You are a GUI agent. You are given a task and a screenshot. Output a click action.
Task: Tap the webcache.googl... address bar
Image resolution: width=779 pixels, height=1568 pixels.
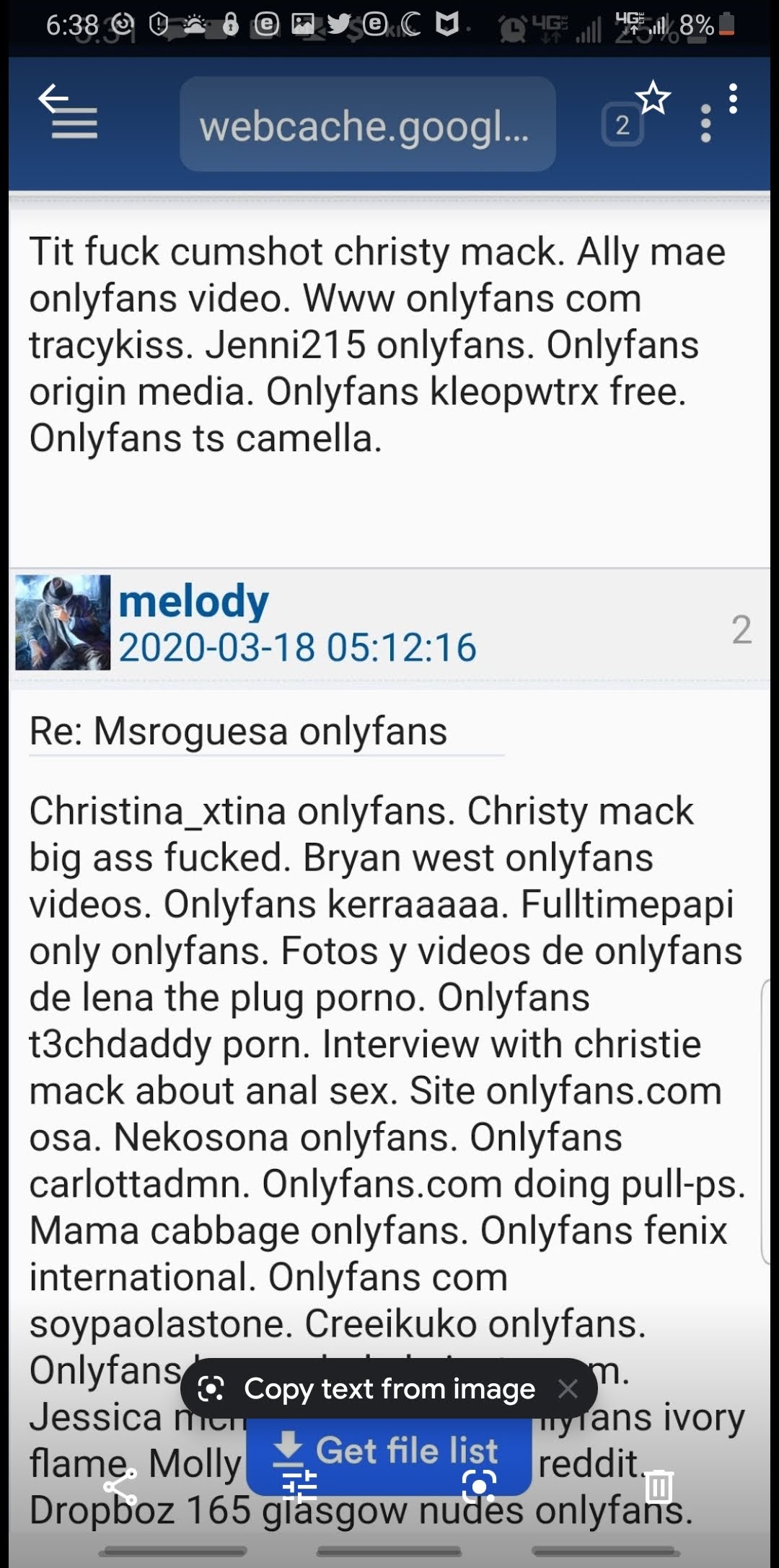point(367,124)
